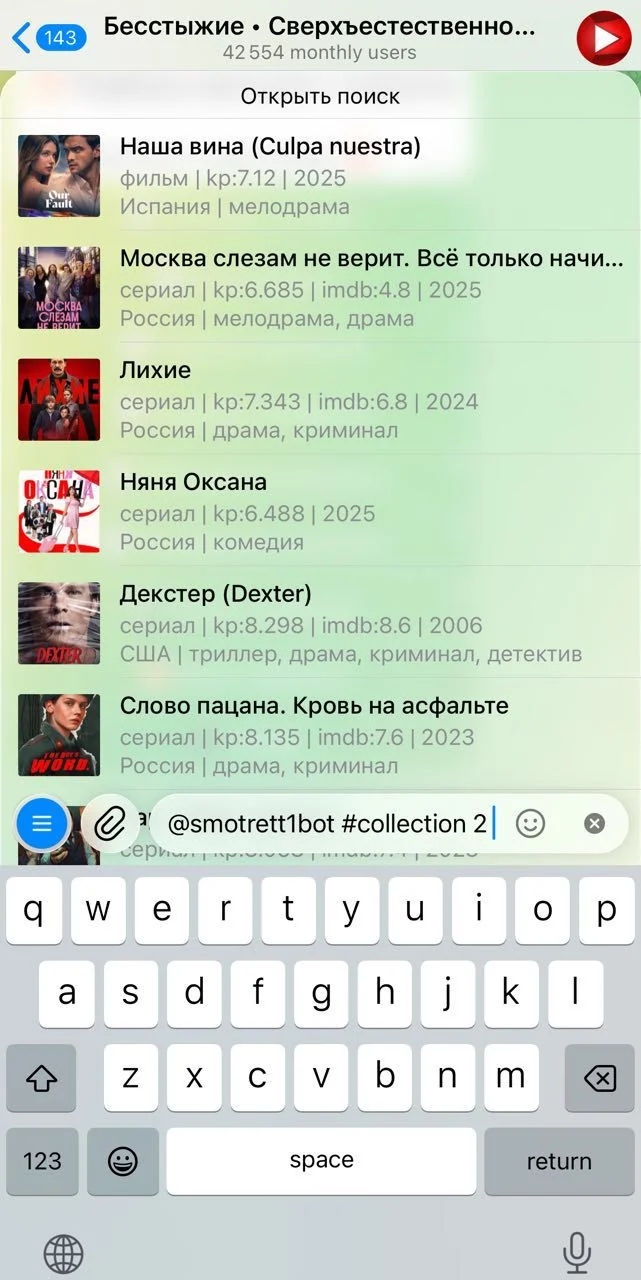Tap the return key
The height and width of the screenshot is (1280, 641).
click(x=559, y=1161)
